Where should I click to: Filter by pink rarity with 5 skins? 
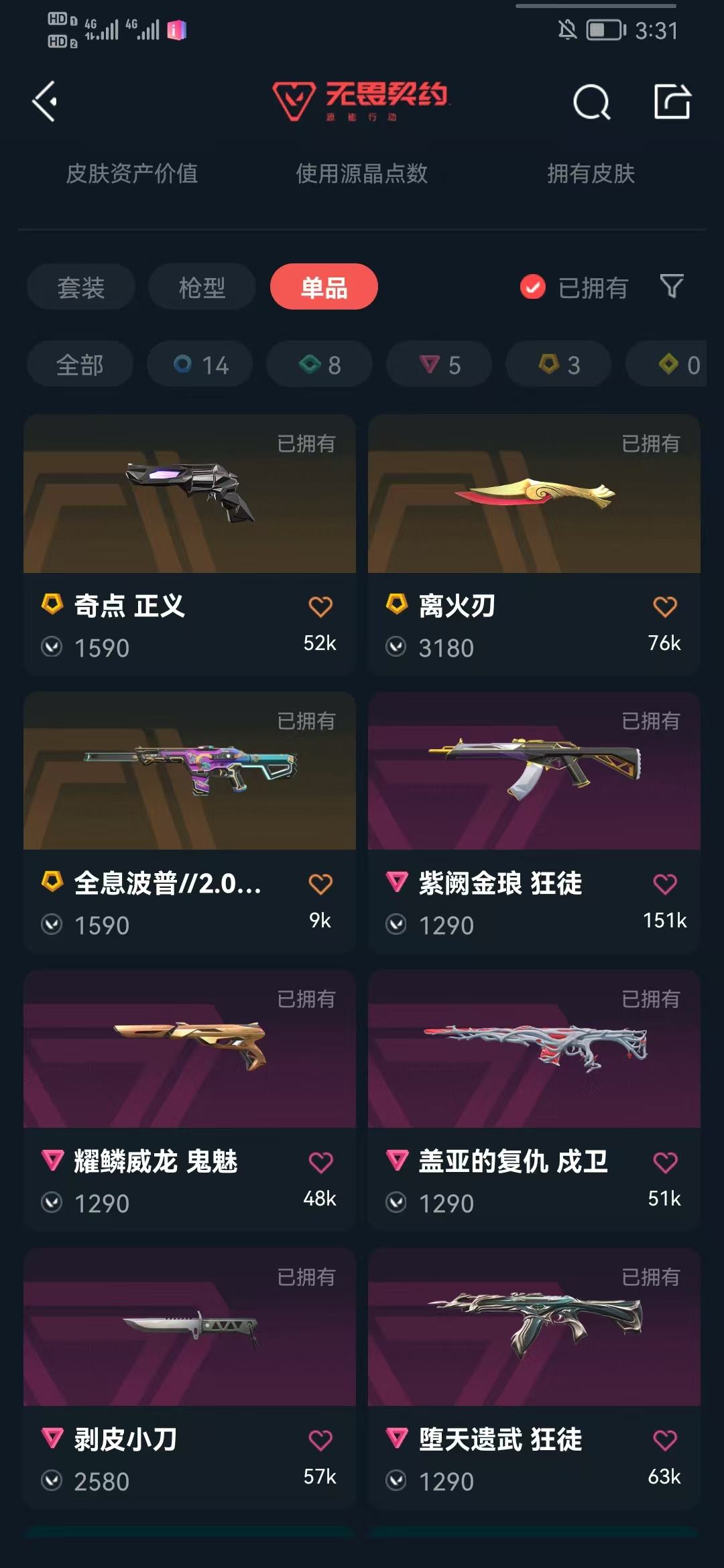tap(439, 365)
